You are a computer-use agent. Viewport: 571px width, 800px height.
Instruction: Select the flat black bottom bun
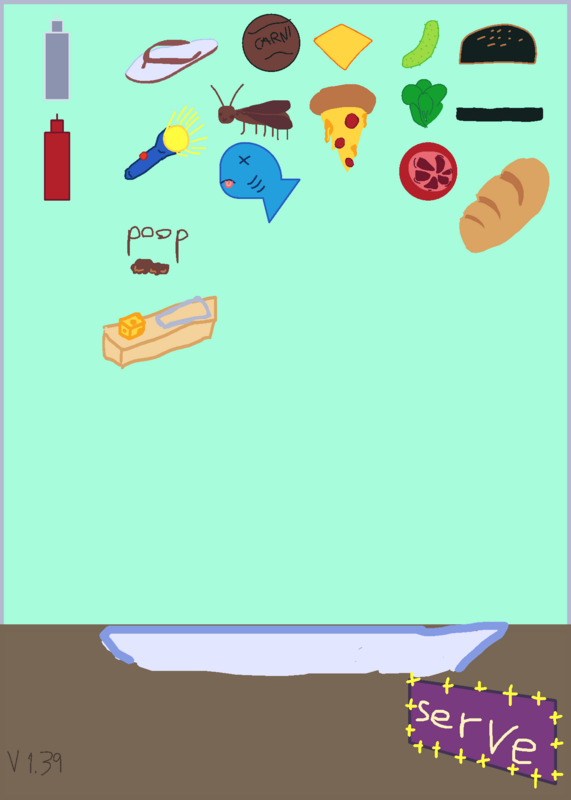pos(499,114)
